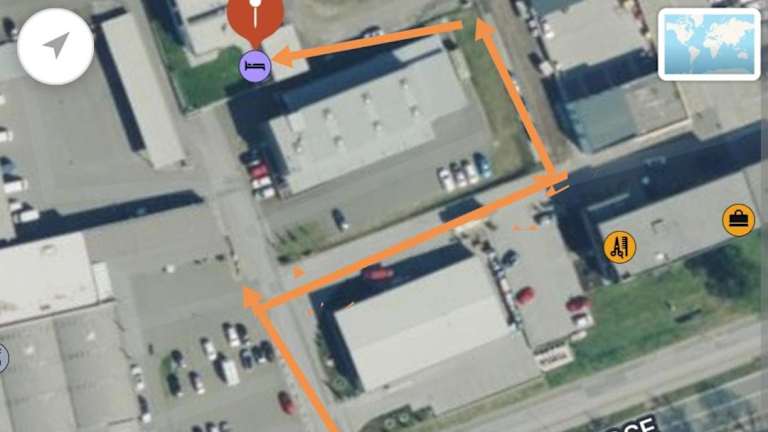Tap the location arrow button
768x432 pixels.
[56, 46]
